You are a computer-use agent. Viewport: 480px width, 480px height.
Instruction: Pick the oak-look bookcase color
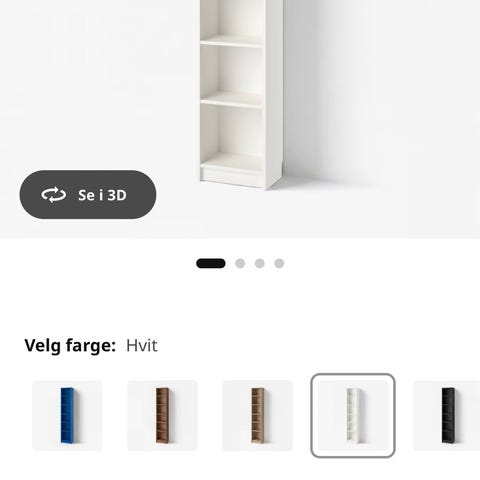pos(258,415)
